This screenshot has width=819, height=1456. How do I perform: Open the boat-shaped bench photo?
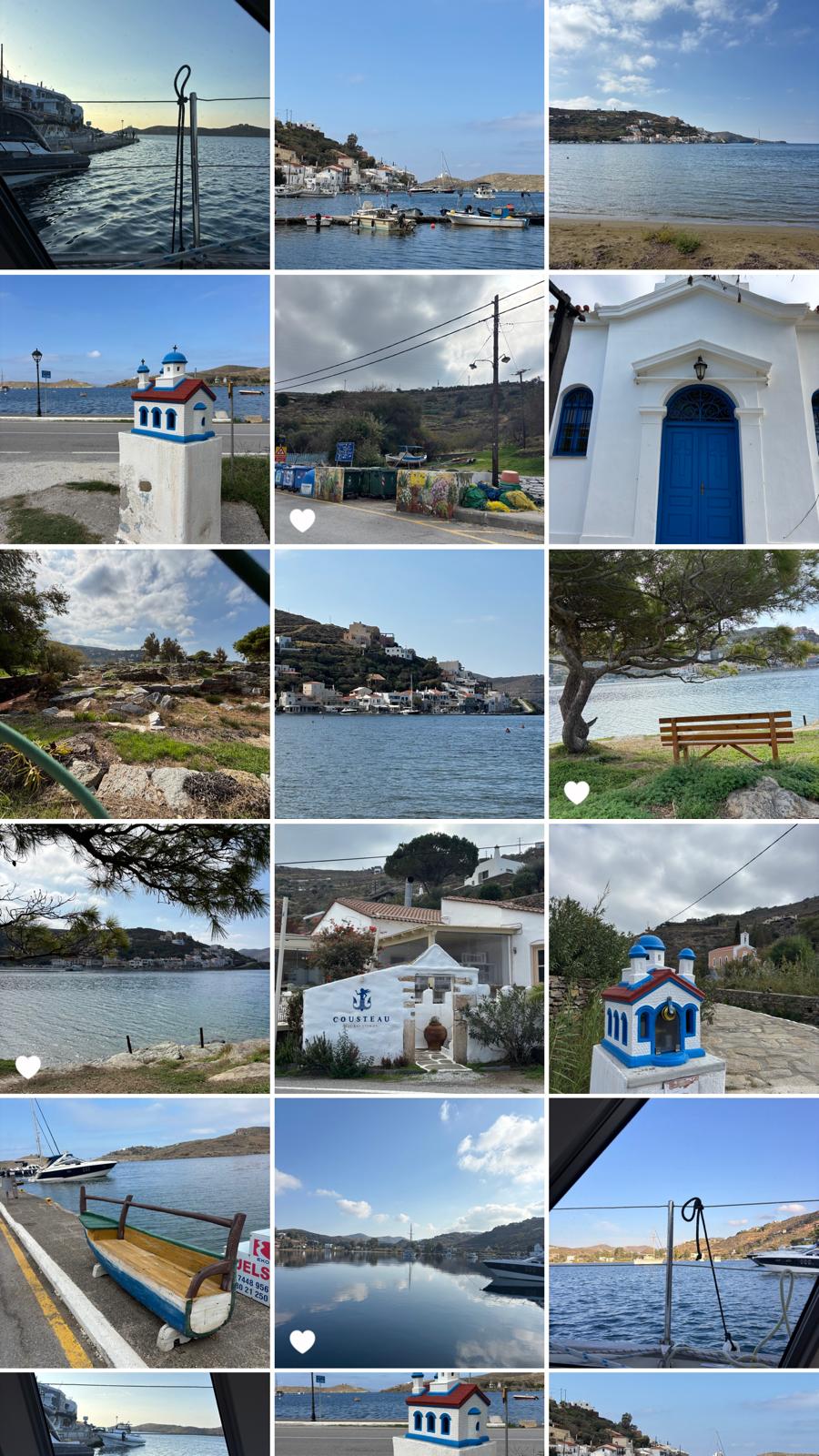[135, 1232]
